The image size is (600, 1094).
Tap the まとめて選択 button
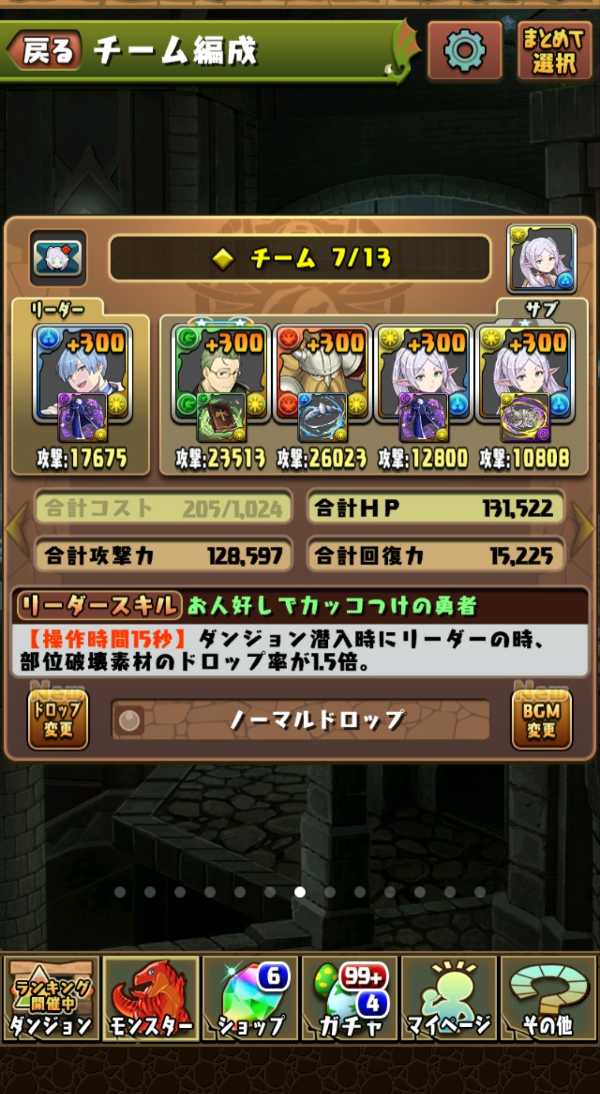point(553,51)
